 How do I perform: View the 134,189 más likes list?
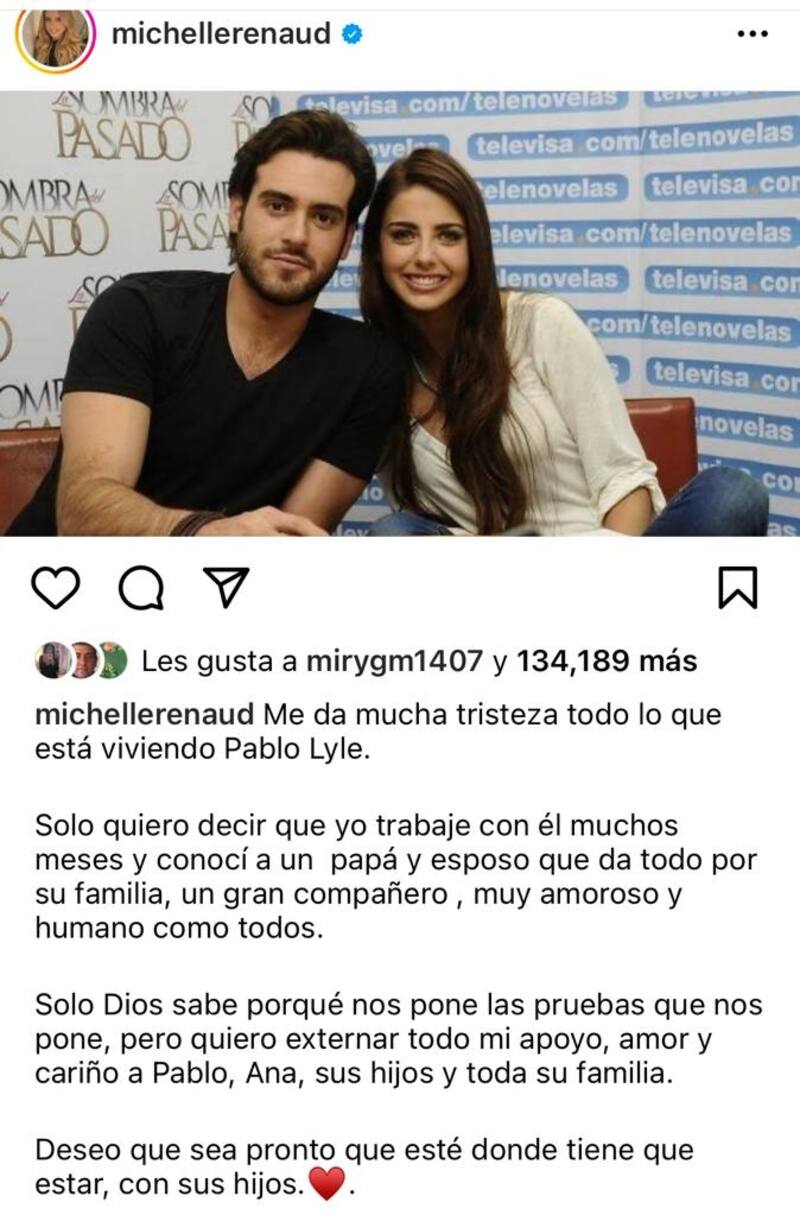coord(606,661)
